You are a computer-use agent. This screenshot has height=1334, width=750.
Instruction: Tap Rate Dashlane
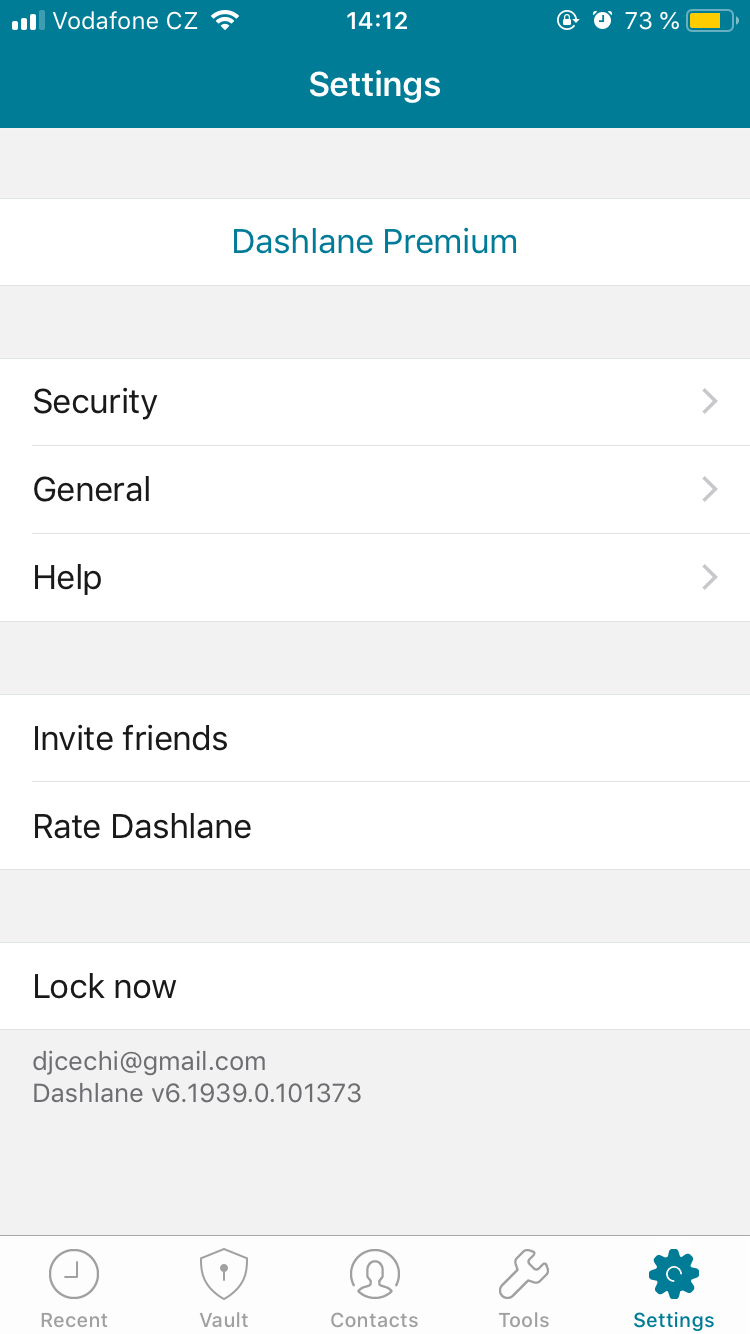375,826
